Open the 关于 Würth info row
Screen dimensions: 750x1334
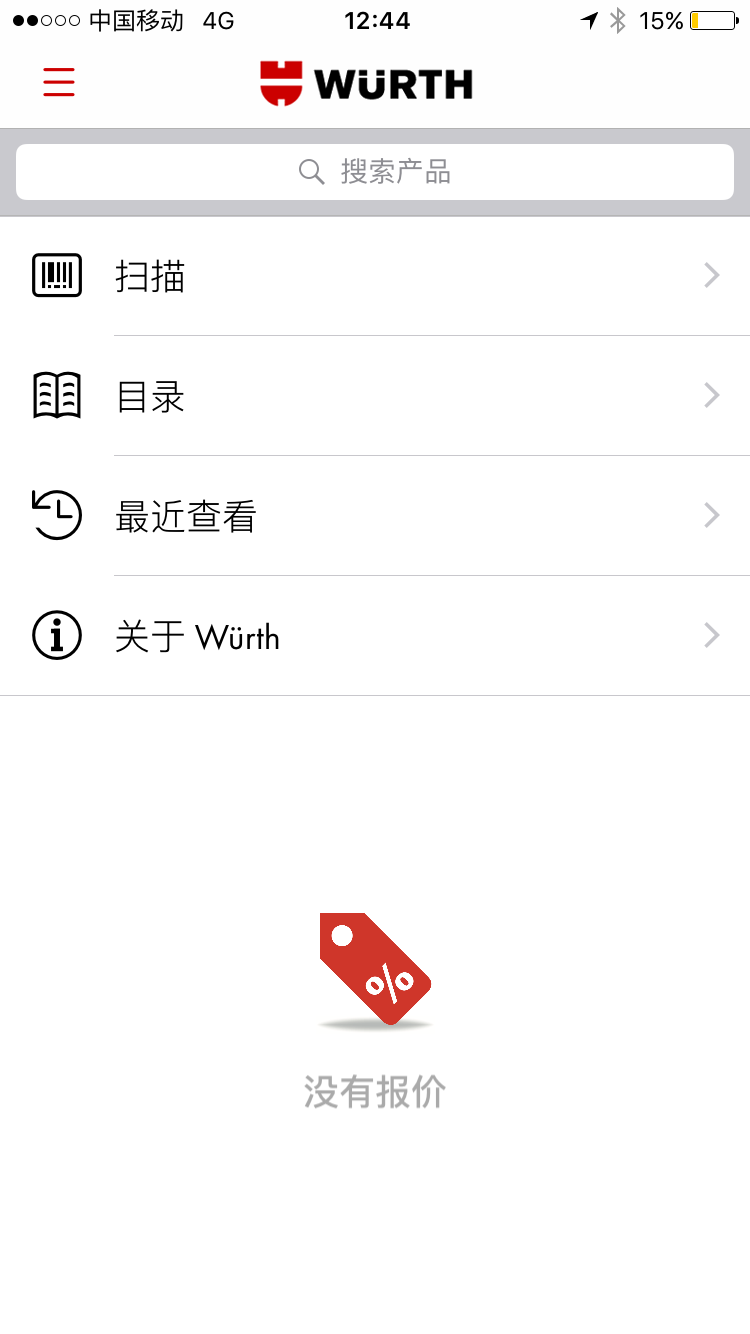point(375,636)
